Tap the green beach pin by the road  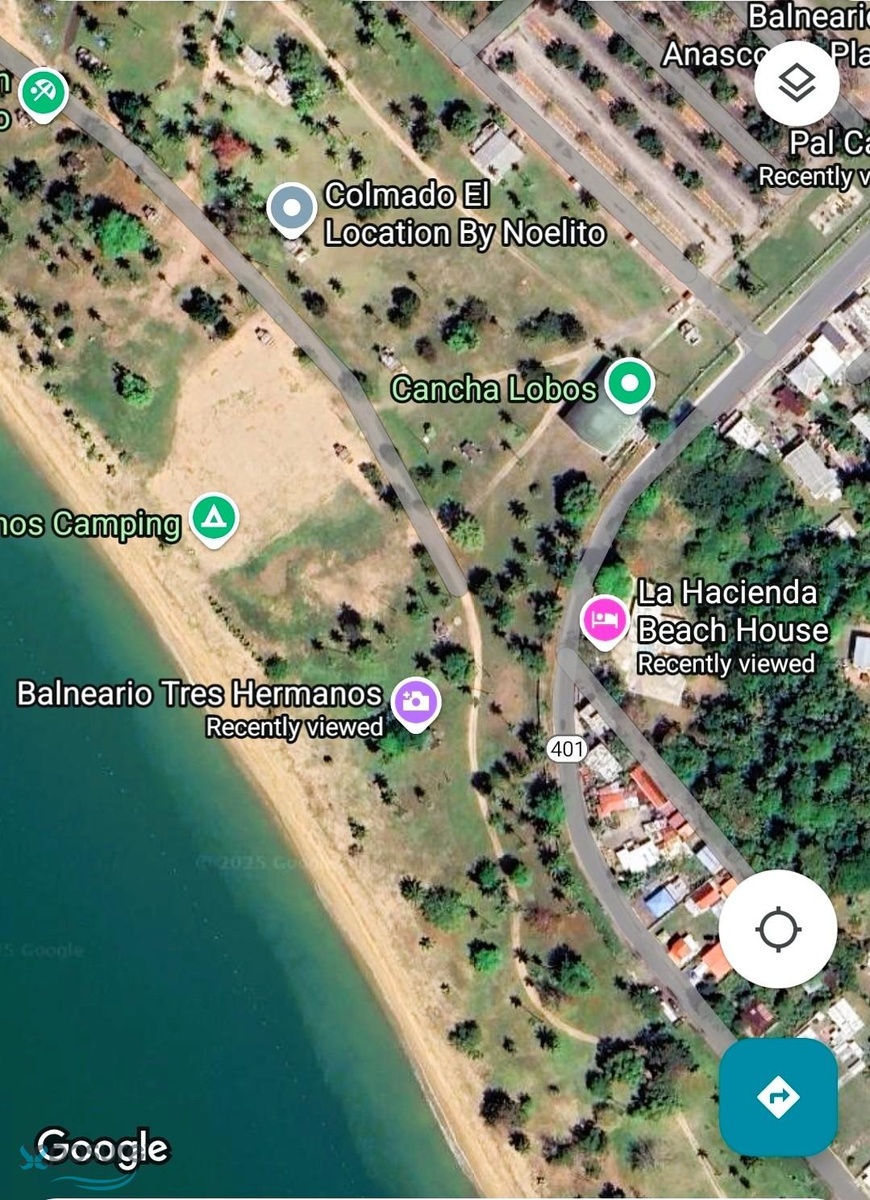click(42, 95)
